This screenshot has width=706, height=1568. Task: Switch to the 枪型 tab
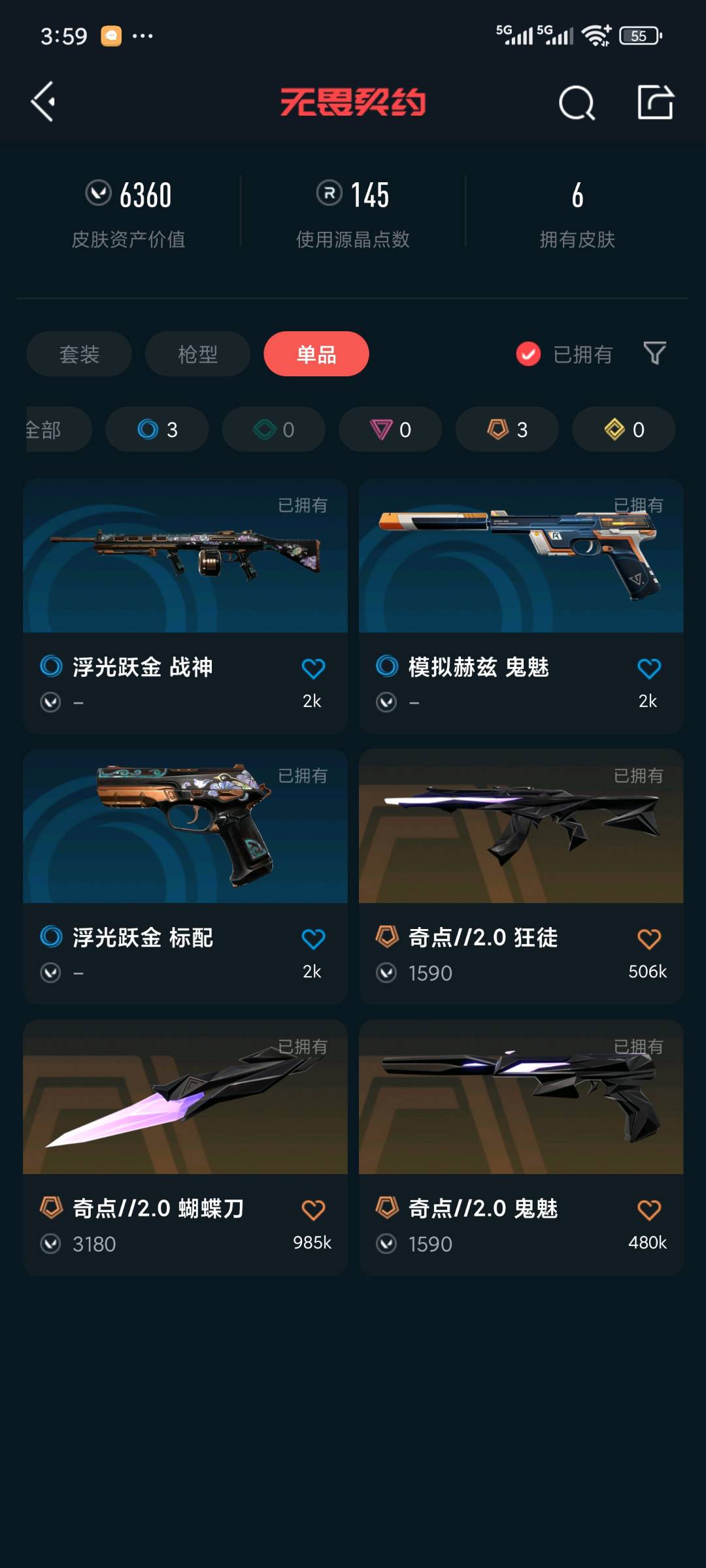click(x=197, y=354)
